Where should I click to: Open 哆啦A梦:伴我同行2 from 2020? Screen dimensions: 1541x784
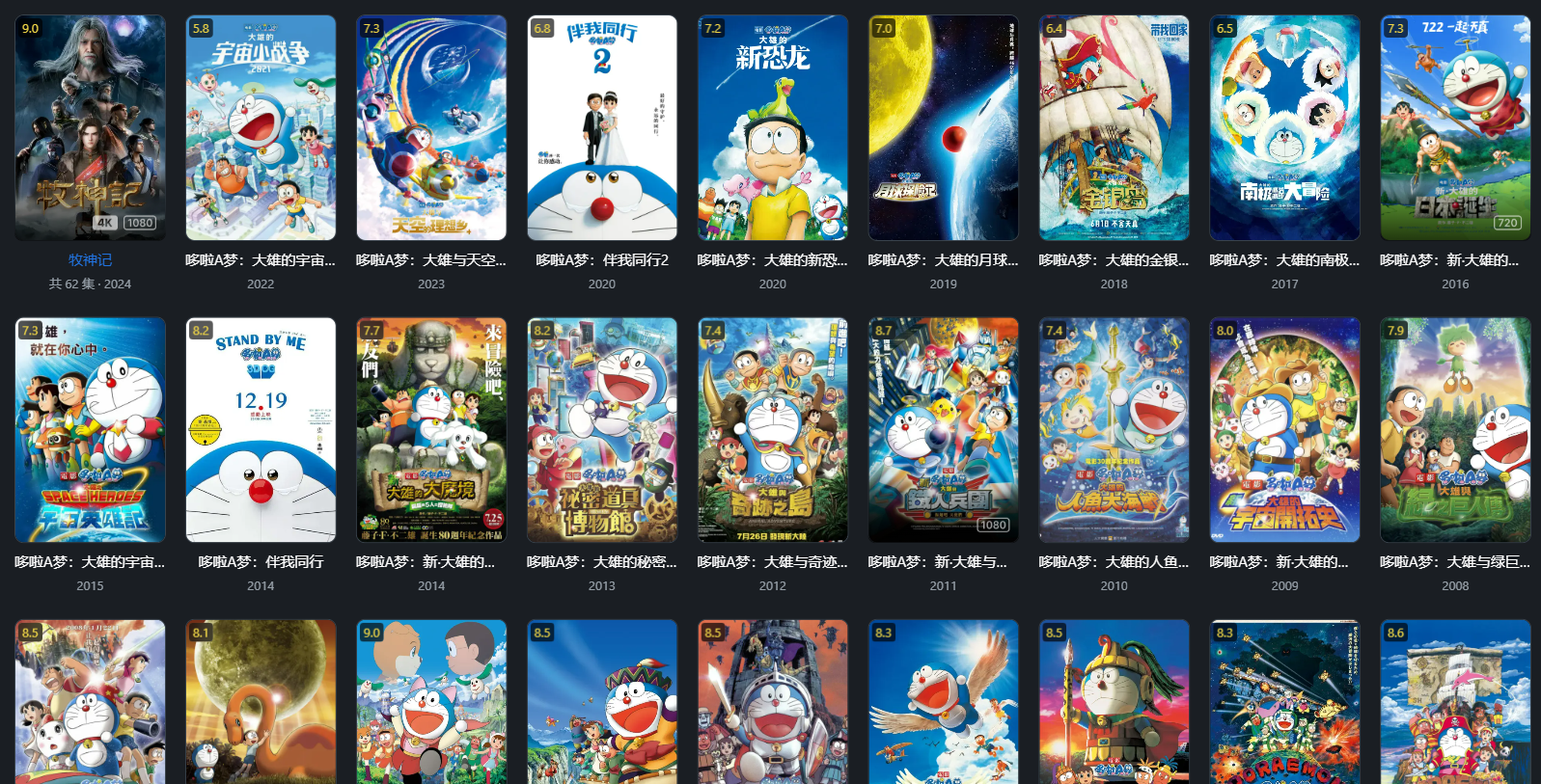(602, 127)
